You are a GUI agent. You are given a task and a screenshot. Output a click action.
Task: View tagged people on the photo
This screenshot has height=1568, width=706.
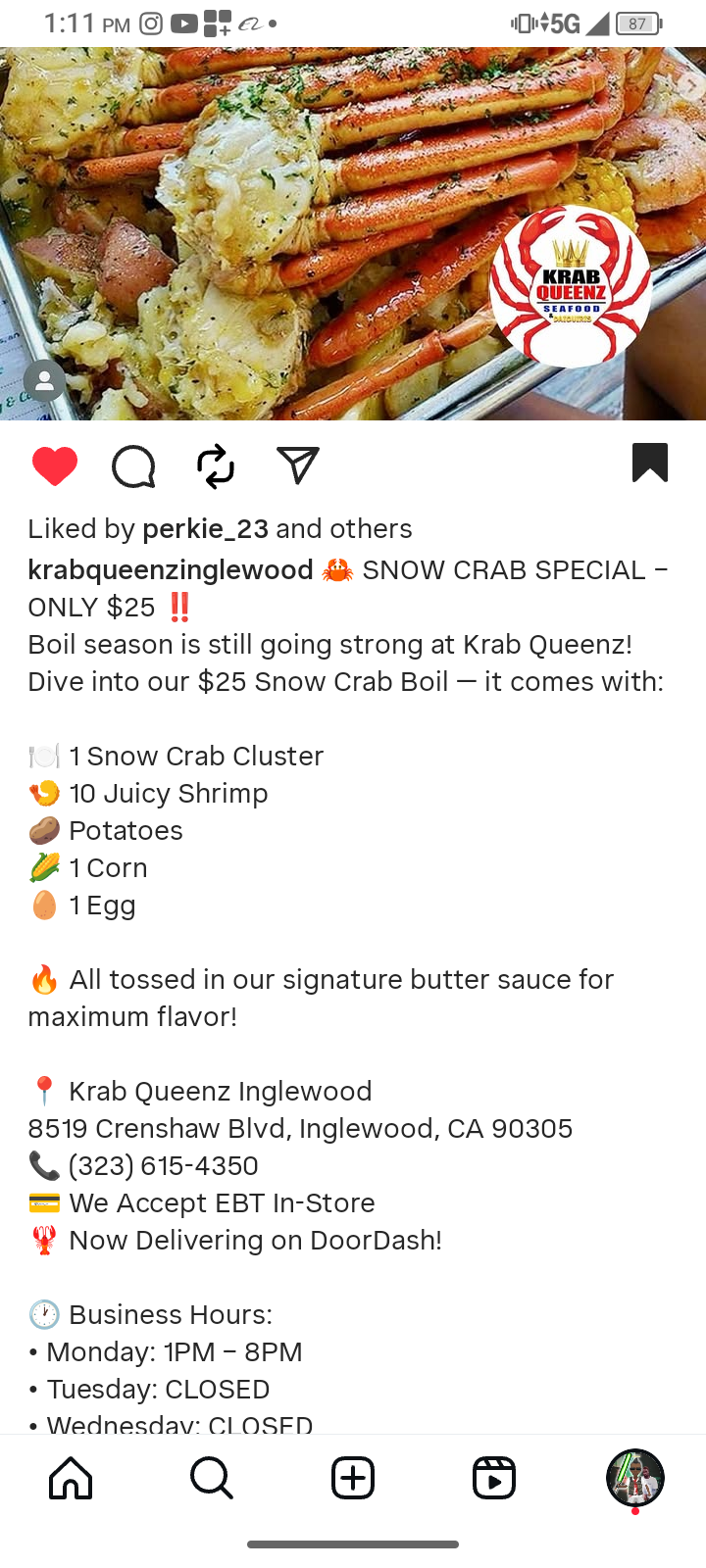click(x=44, y=381)
